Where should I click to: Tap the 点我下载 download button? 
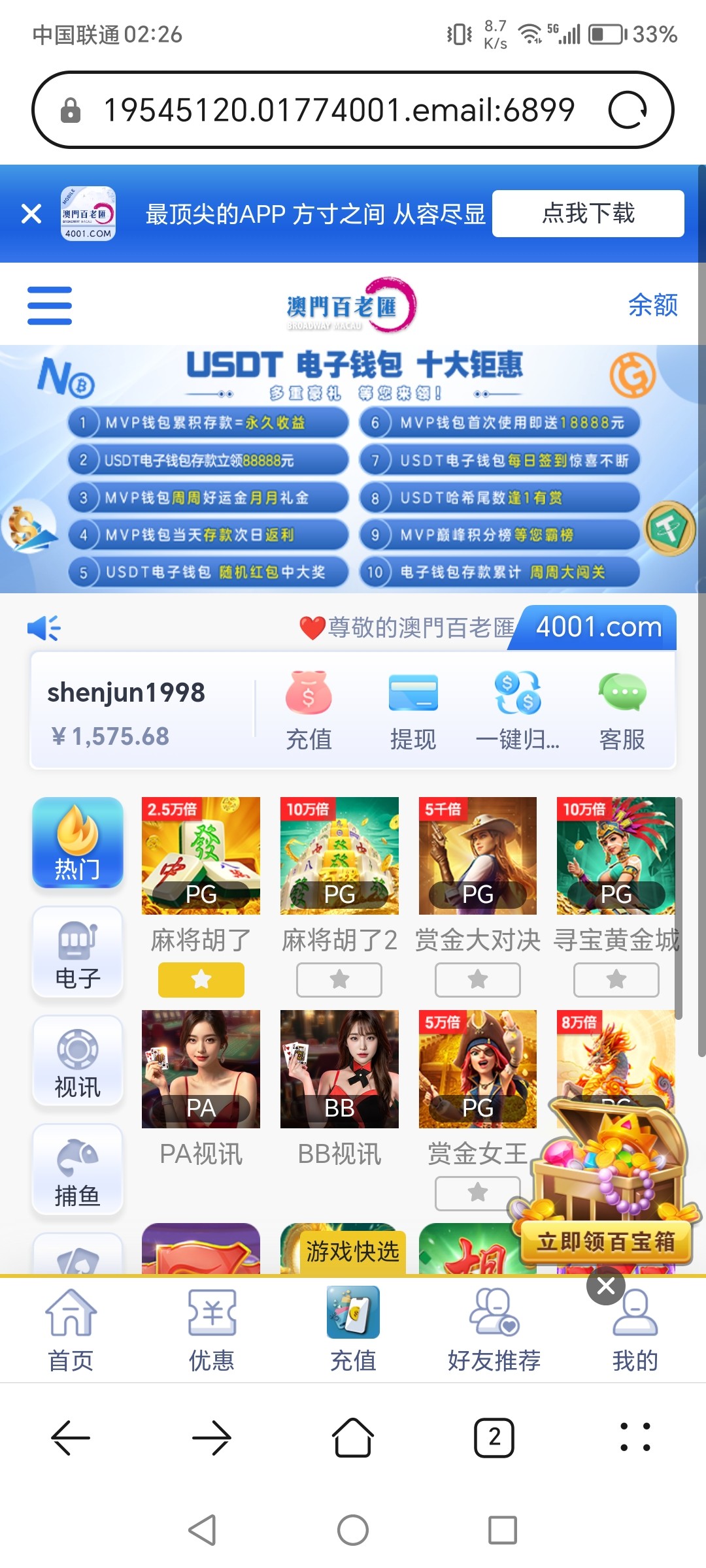(588, 214)
